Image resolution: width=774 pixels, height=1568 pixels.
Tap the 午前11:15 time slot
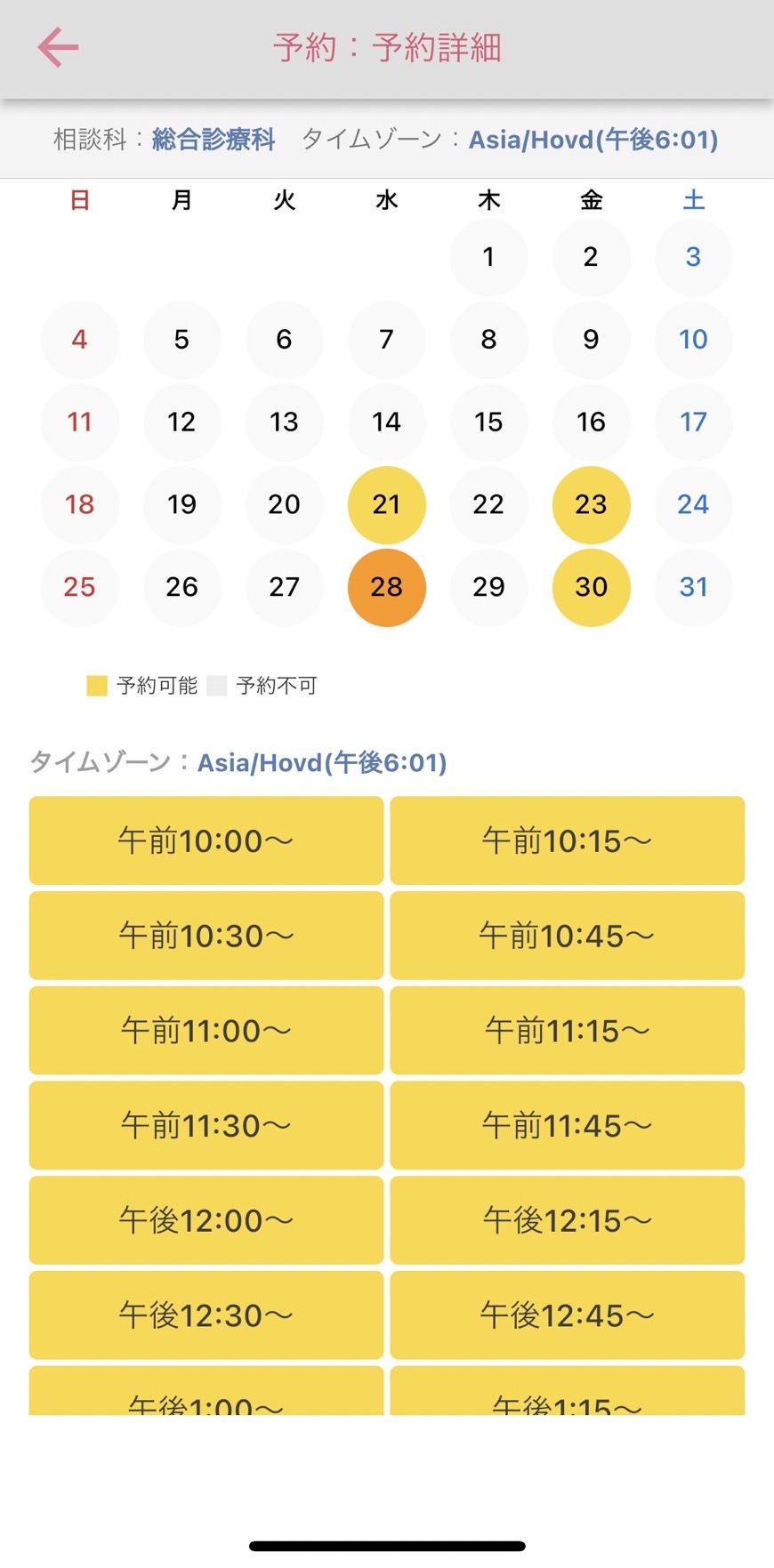pos(567,1031)
